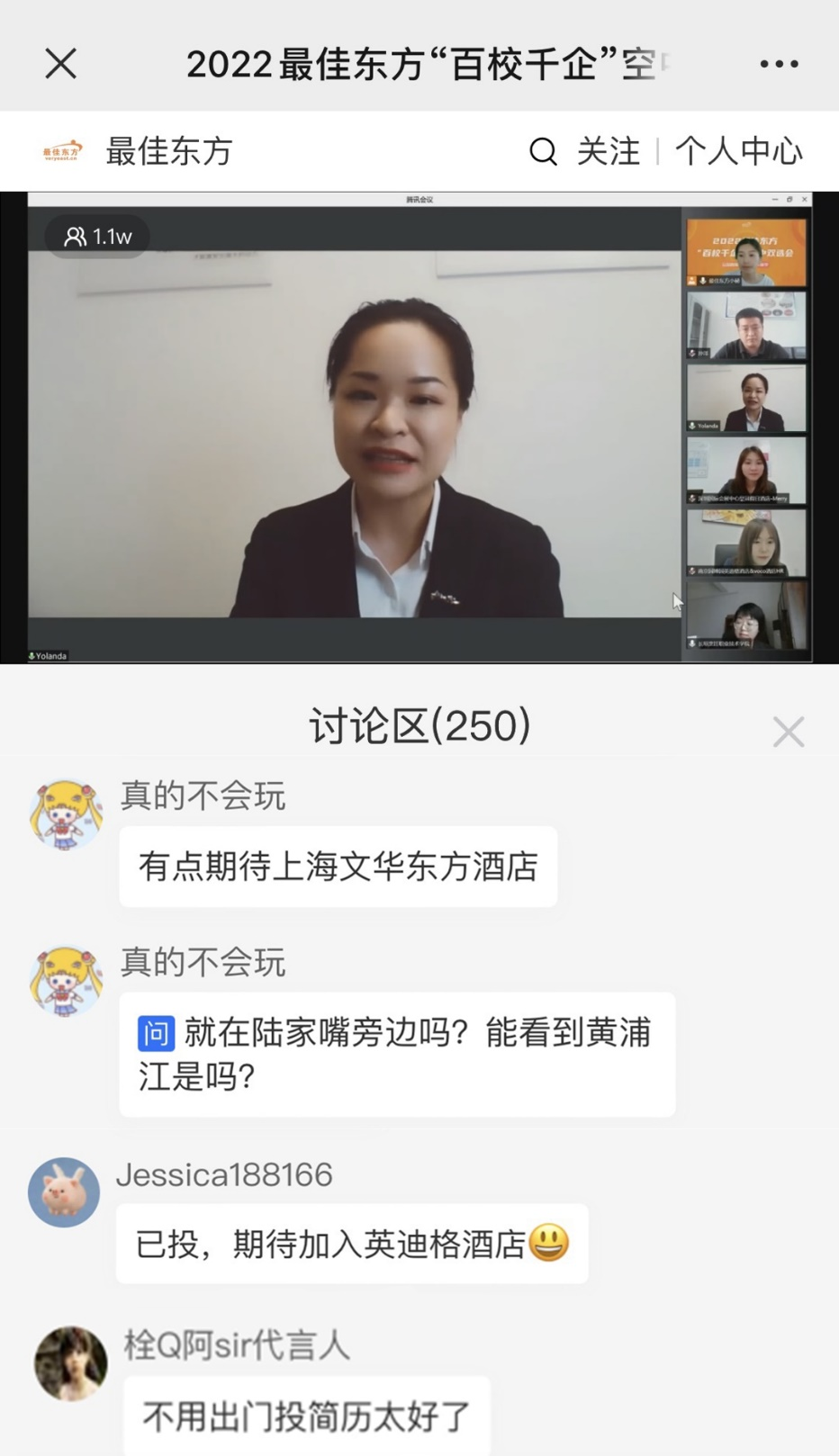Click the microphone icon on Merry's video thumbnail
This screenshot has width=839, height=1456.
tap(691, 498)
